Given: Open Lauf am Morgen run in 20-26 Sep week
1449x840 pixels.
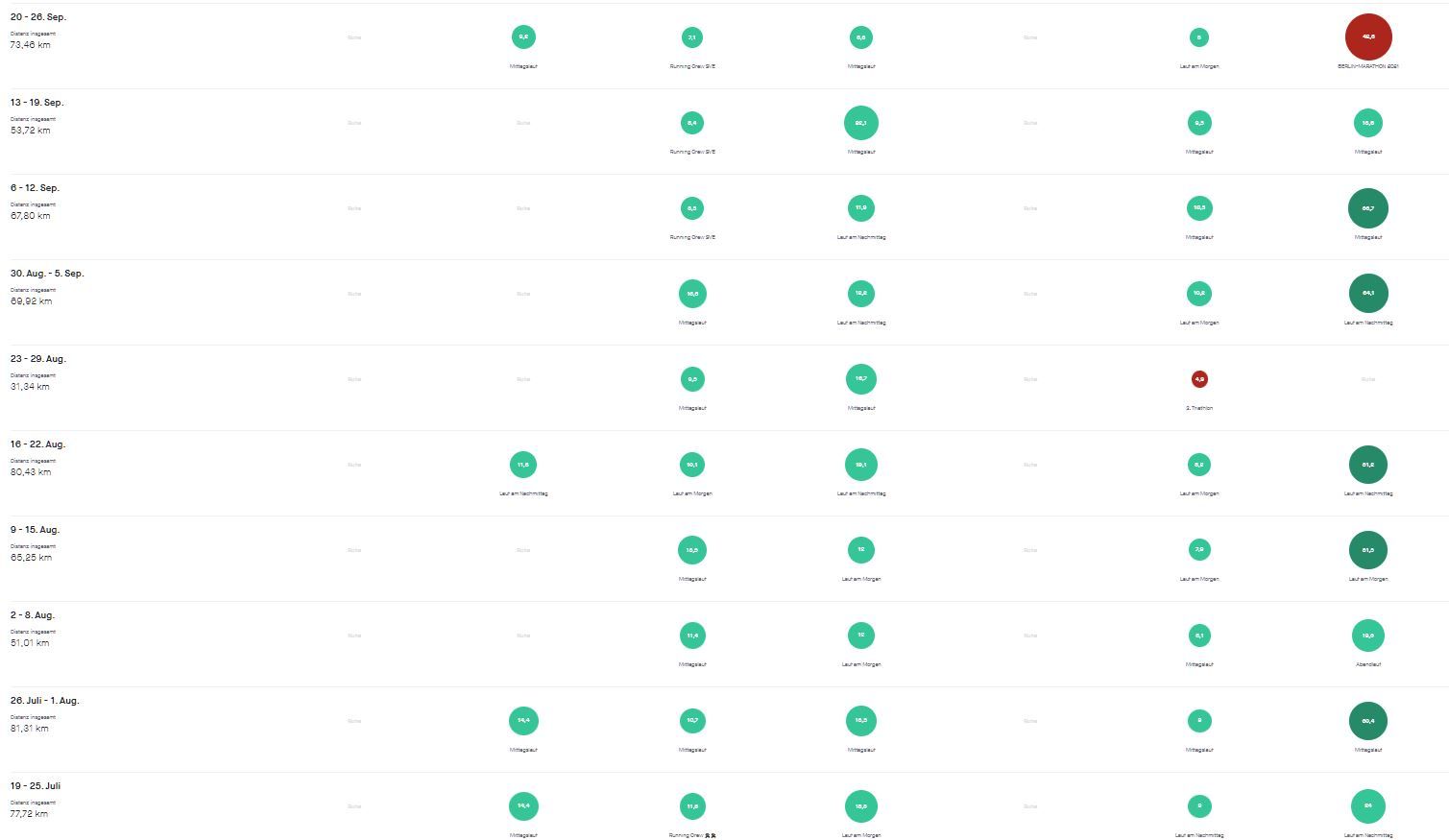Looking at the screenshot, I should 1199,37.
